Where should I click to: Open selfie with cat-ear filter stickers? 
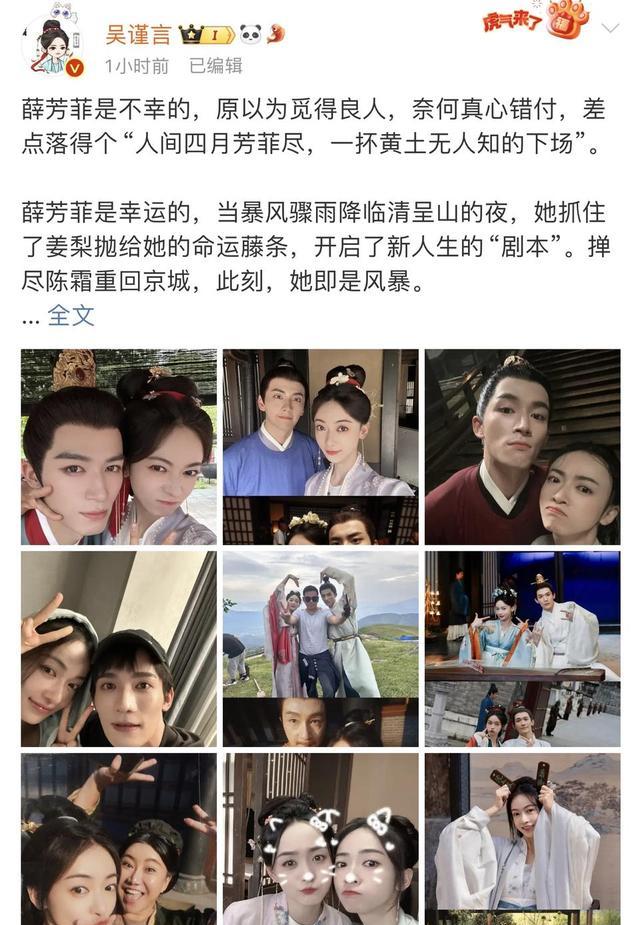tap(321, 838)
